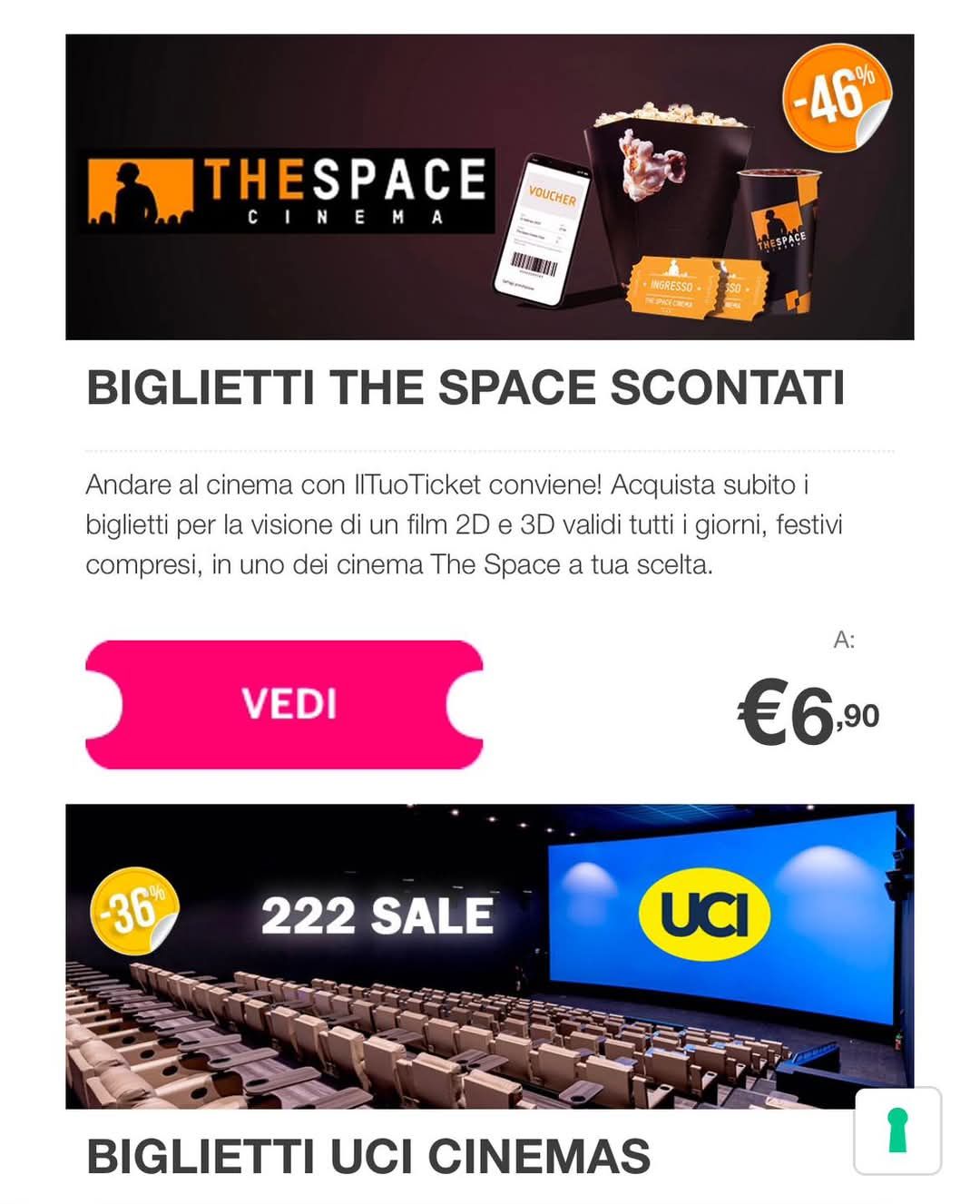Screen dimensions: 980x1204
Task: Open The Space Cinema offer banner
Action: tap(489, 187)
